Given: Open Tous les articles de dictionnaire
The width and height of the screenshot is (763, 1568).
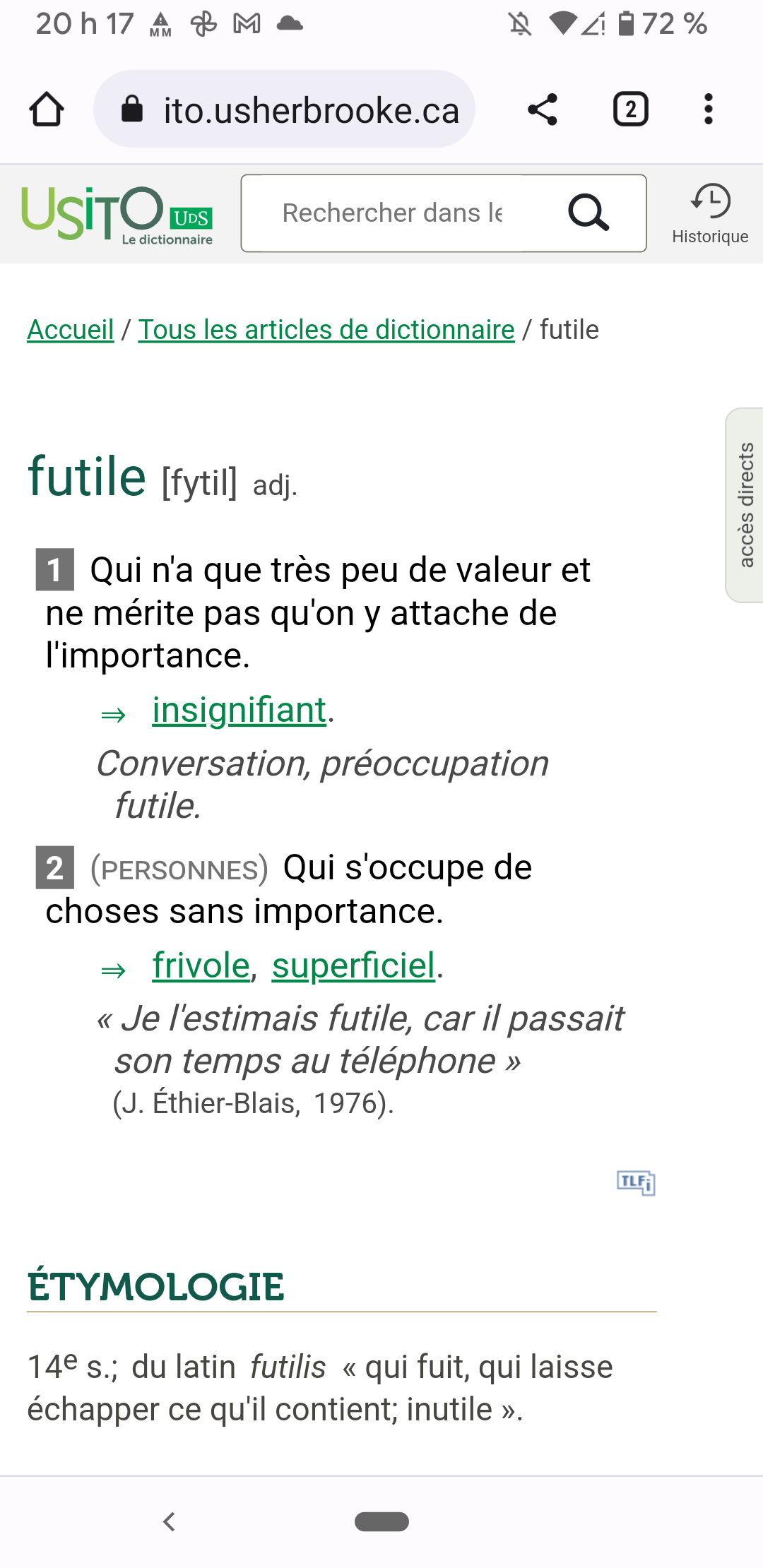Looking at the screenshot, I should click(x=326, y=330).
